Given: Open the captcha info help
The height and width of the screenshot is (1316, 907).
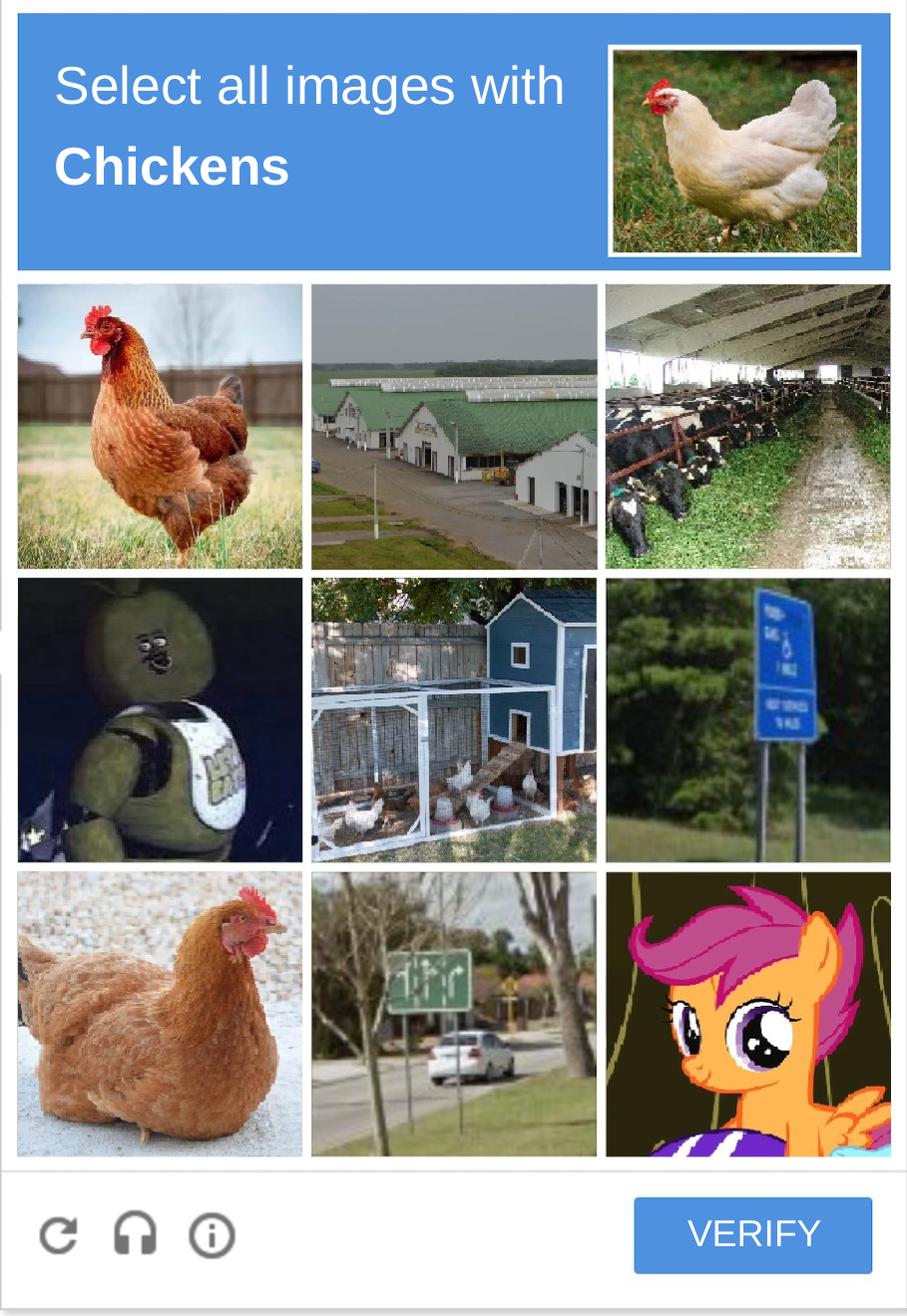Looking at the screenshot, I should (x=212, y=1235).
